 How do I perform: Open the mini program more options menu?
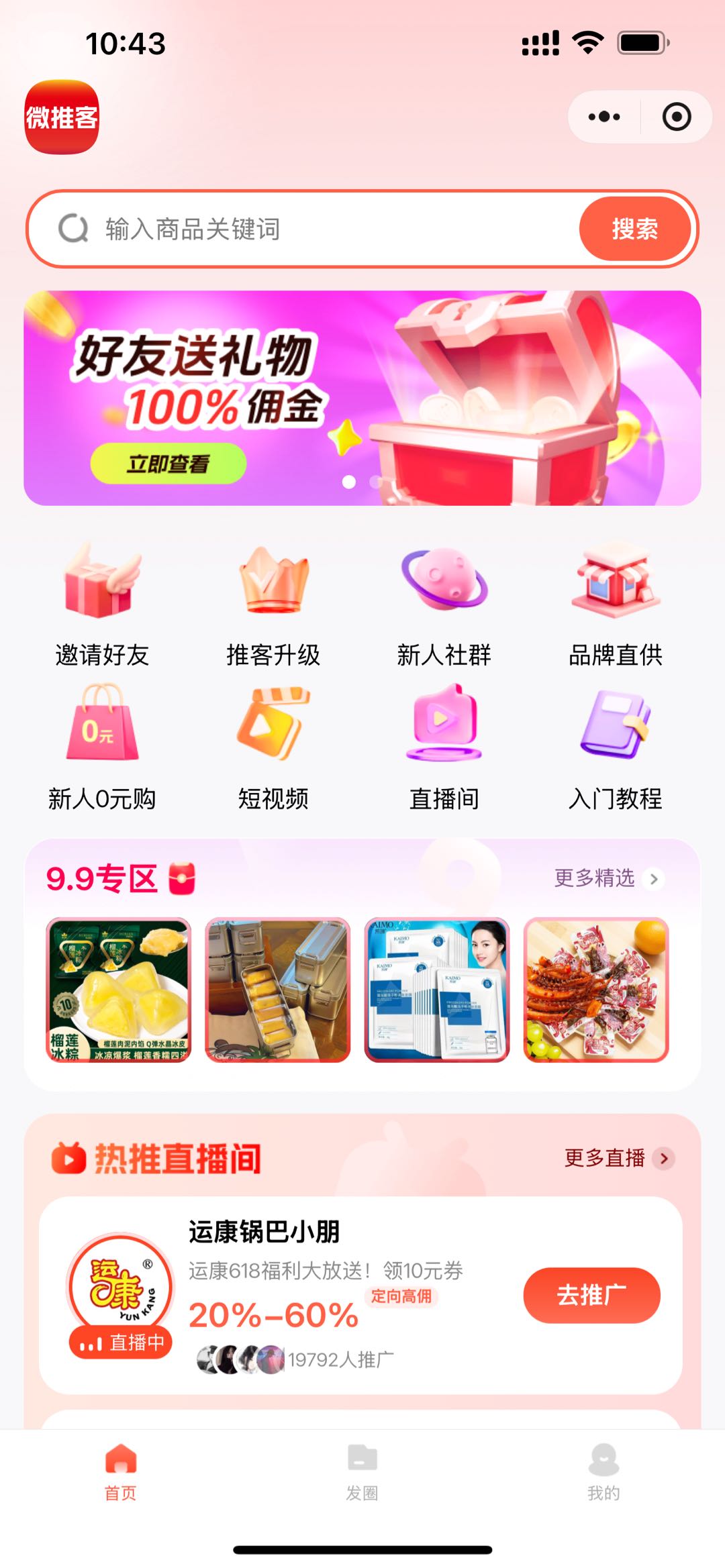tap(604, 117)
